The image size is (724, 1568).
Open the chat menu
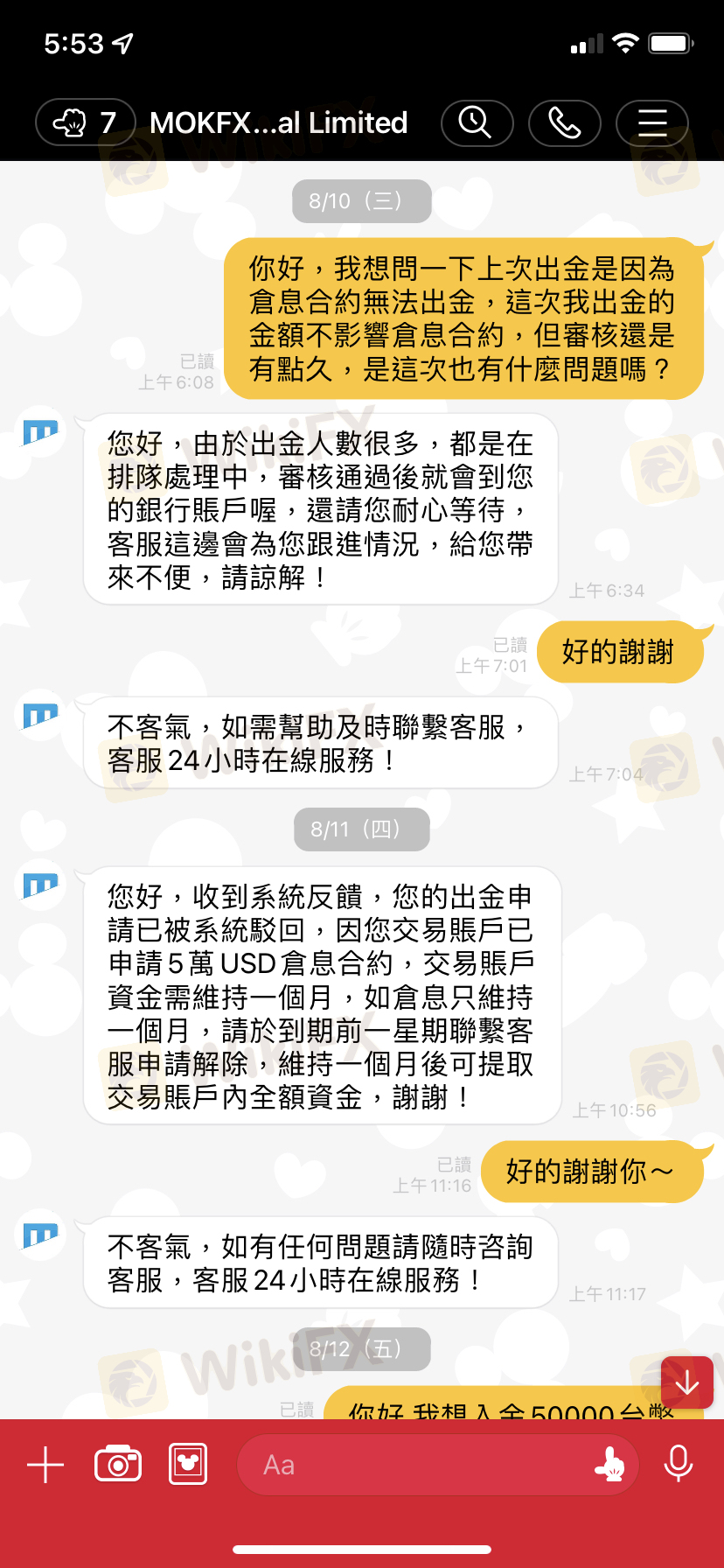coord(652,122)
